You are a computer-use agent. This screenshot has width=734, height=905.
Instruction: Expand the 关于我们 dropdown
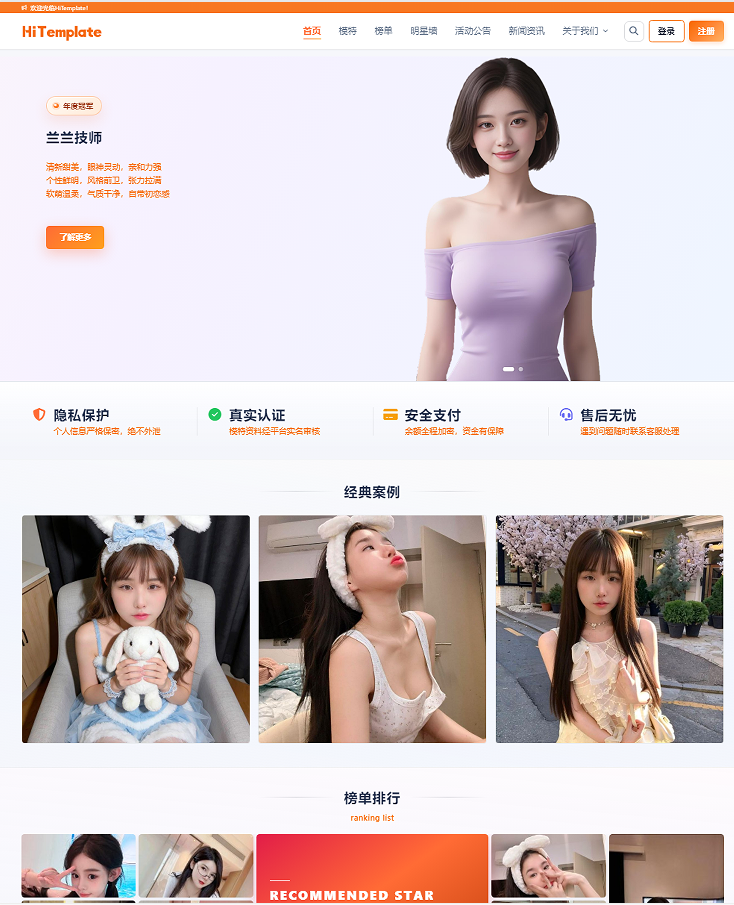584,31
